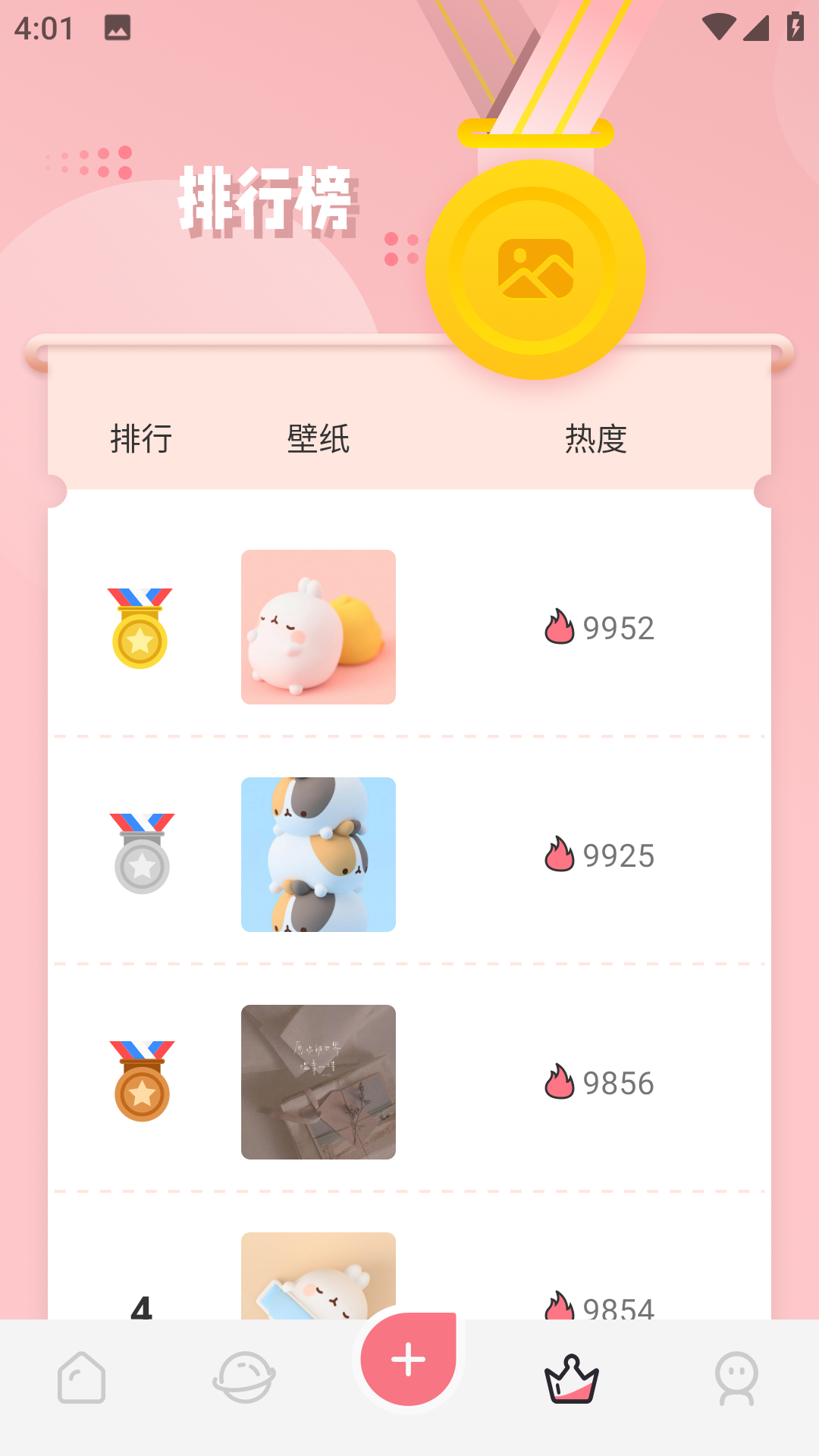The height and width of the screenshot is (1456, 819).
Task: Click the flame icon next to 9856
Action: (x=560, y=1083)
